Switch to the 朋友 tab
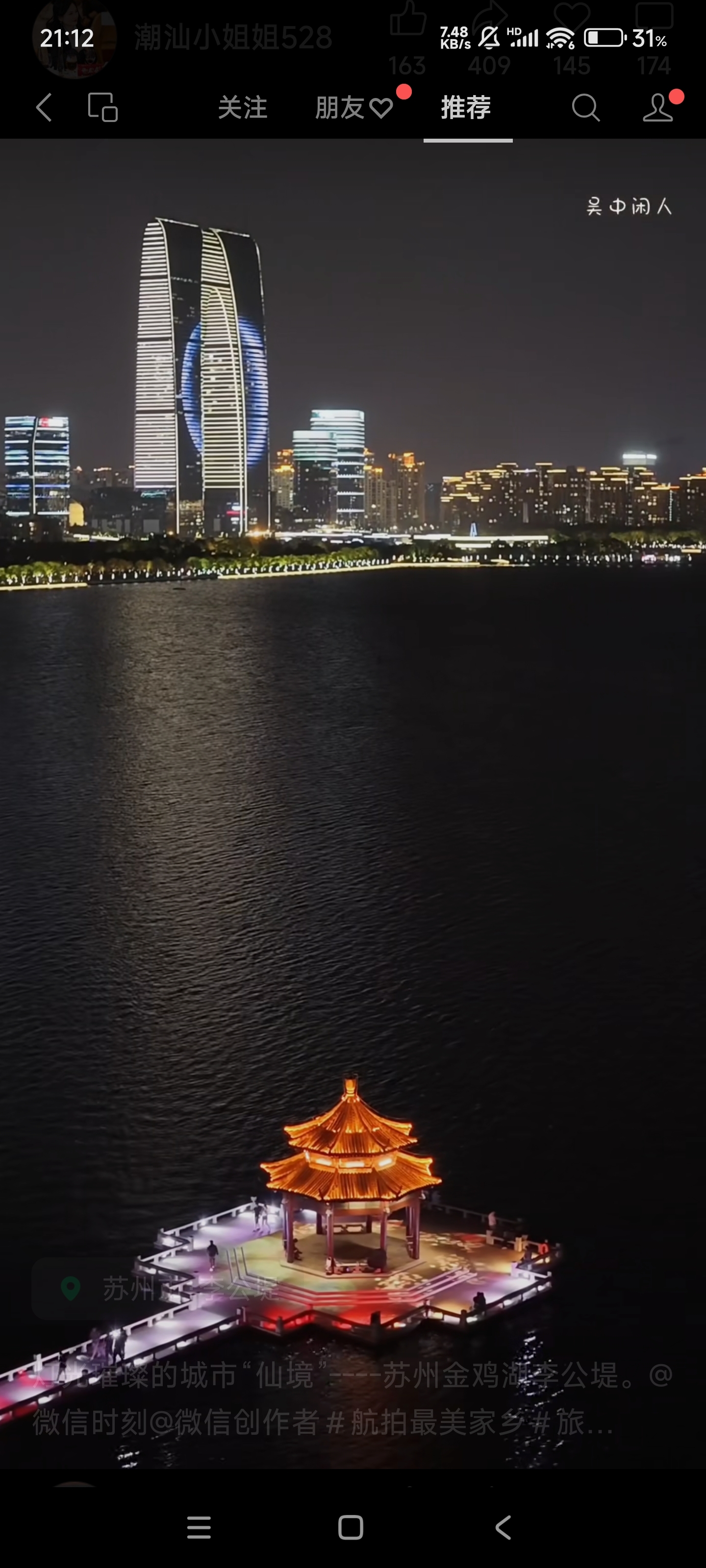This screenshot has width=706, height=1568. click(x=354, y=108)
